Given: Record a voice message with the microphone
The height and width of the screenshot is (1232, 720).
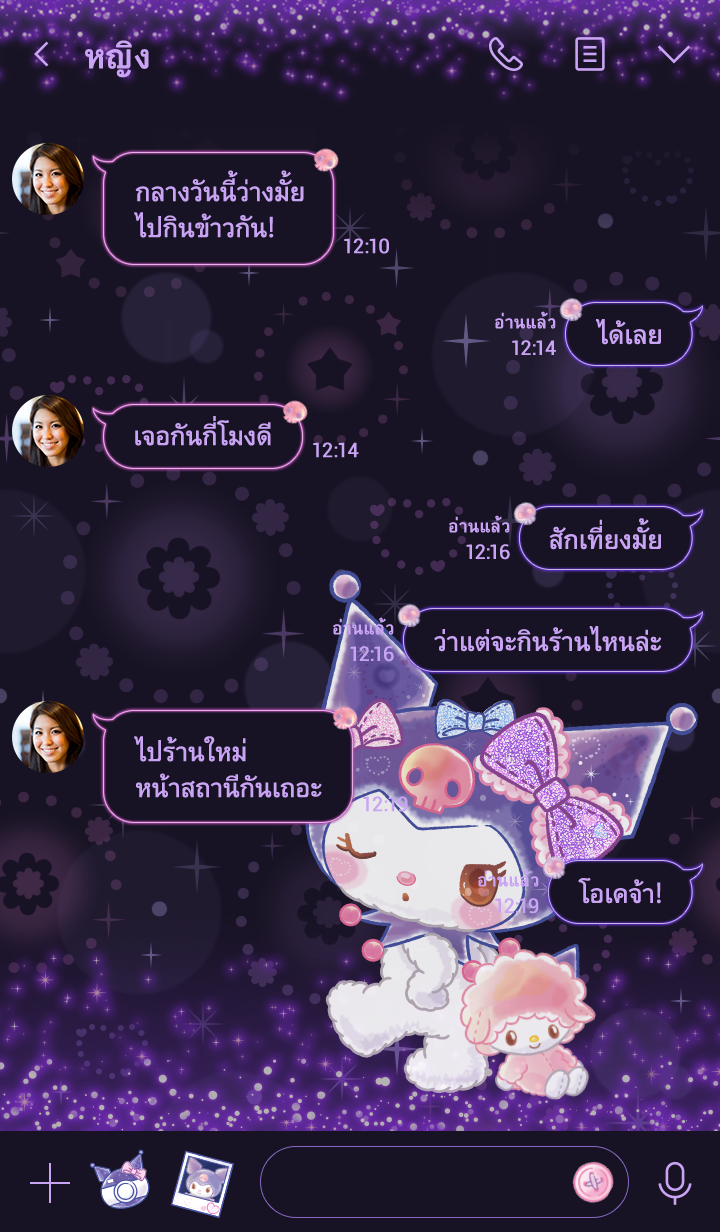Looking at the screenshot, I should click(x=675, y=1183).
